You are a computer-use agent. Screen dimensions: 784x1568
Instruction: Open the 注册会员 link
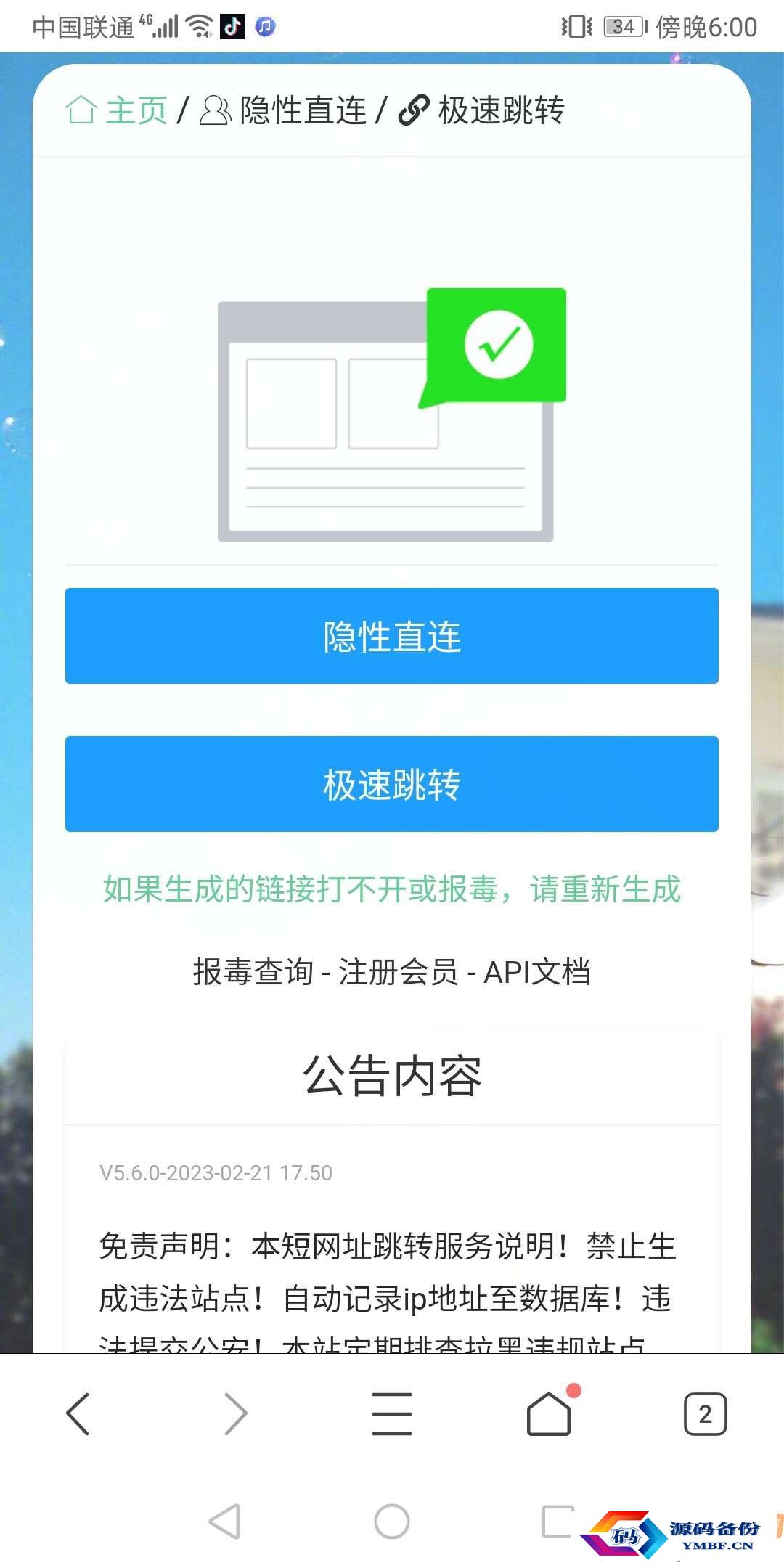[x=398, y=971]
